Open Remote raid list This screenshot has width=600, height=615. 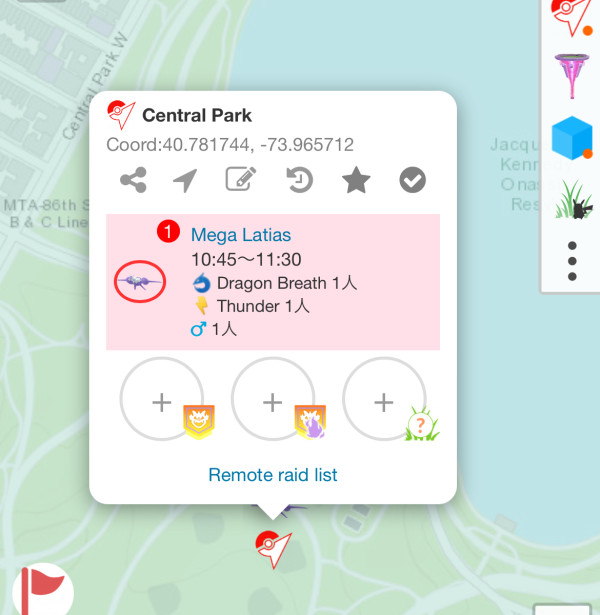click(272, 475)
